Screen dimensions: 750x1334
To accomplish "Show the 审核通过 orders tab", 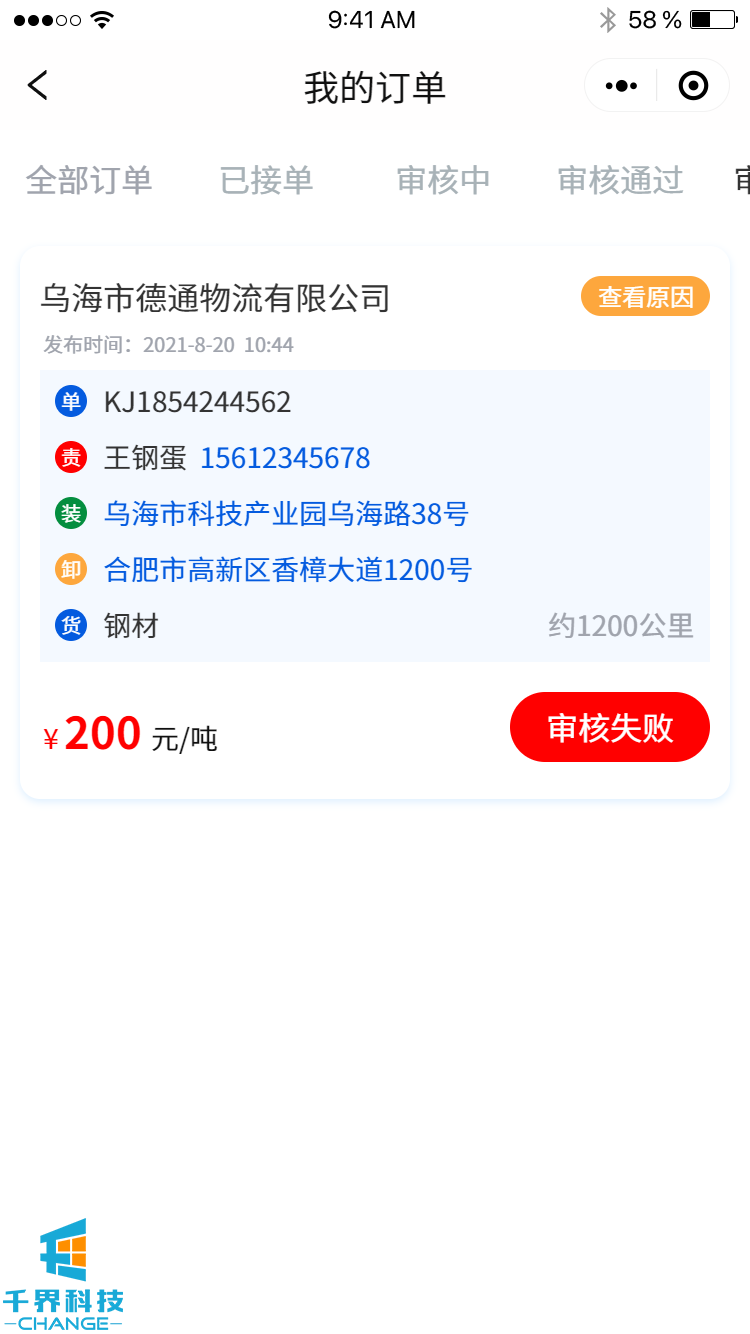I will point(620,180).
